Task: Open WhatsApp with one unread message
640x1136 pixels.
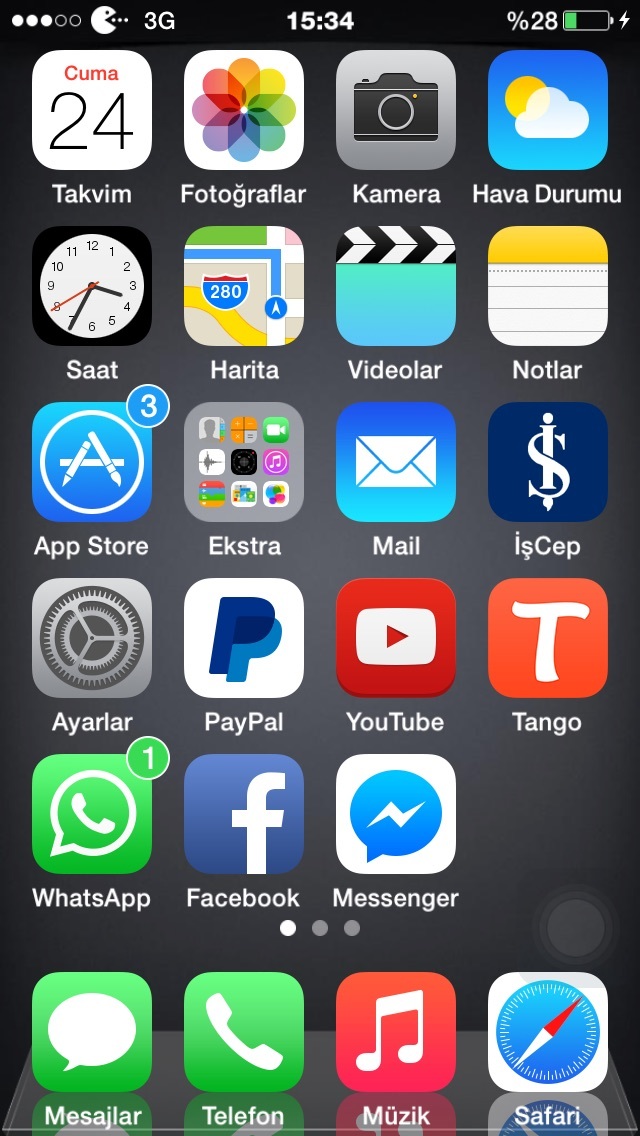Action: tap(92, 814)
